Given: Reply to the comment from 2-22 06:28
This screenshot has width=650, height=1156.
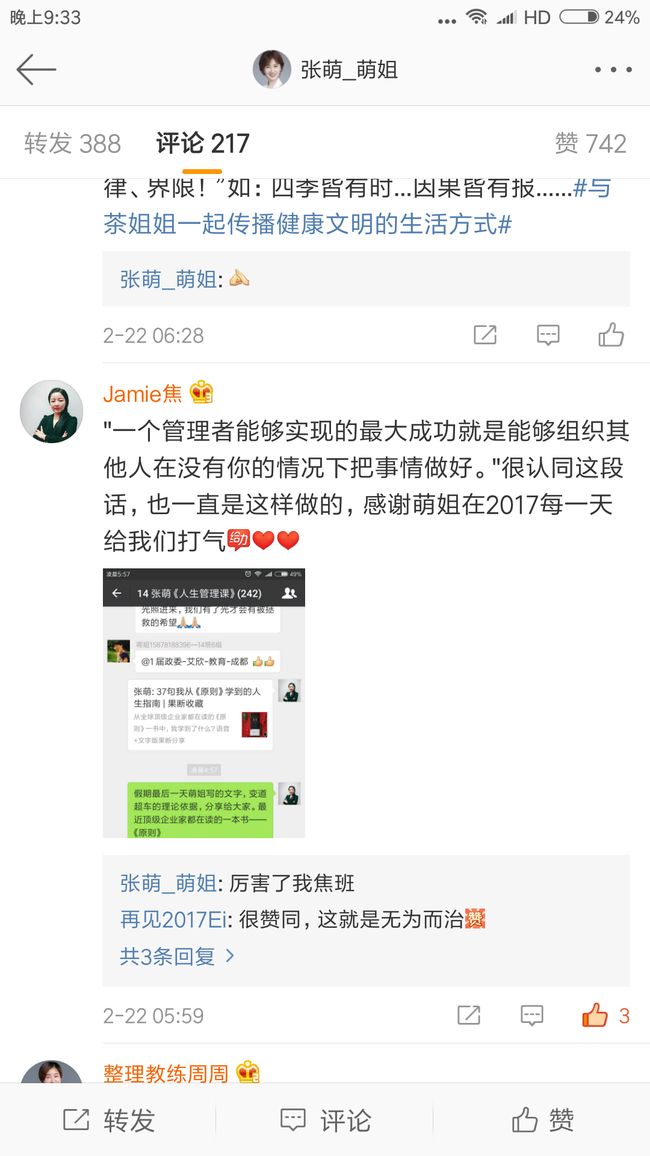Looking at the screenshot, I should tap(548, 335).
